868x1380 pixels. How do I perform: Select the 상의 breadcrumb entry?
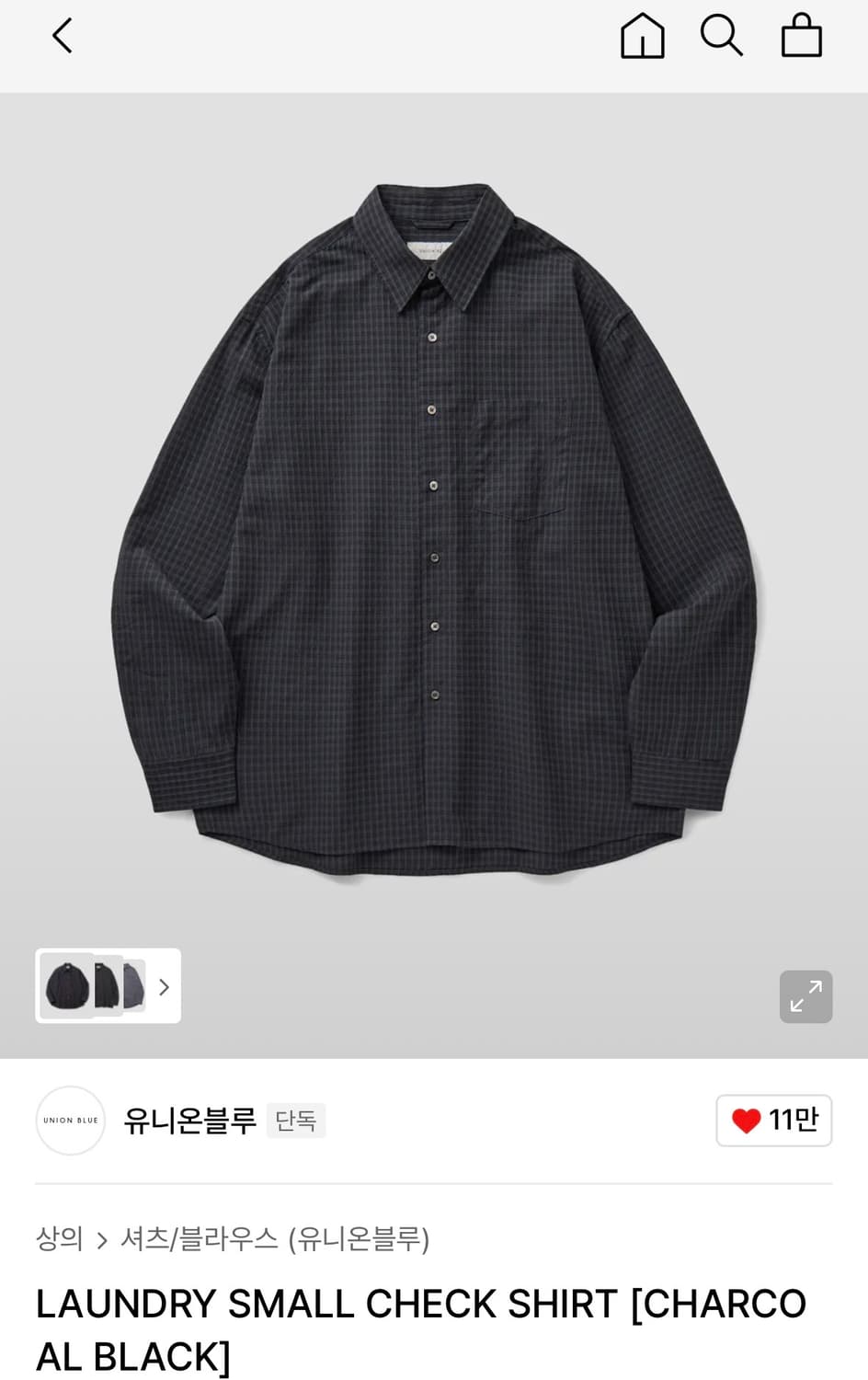[59, 1238]
